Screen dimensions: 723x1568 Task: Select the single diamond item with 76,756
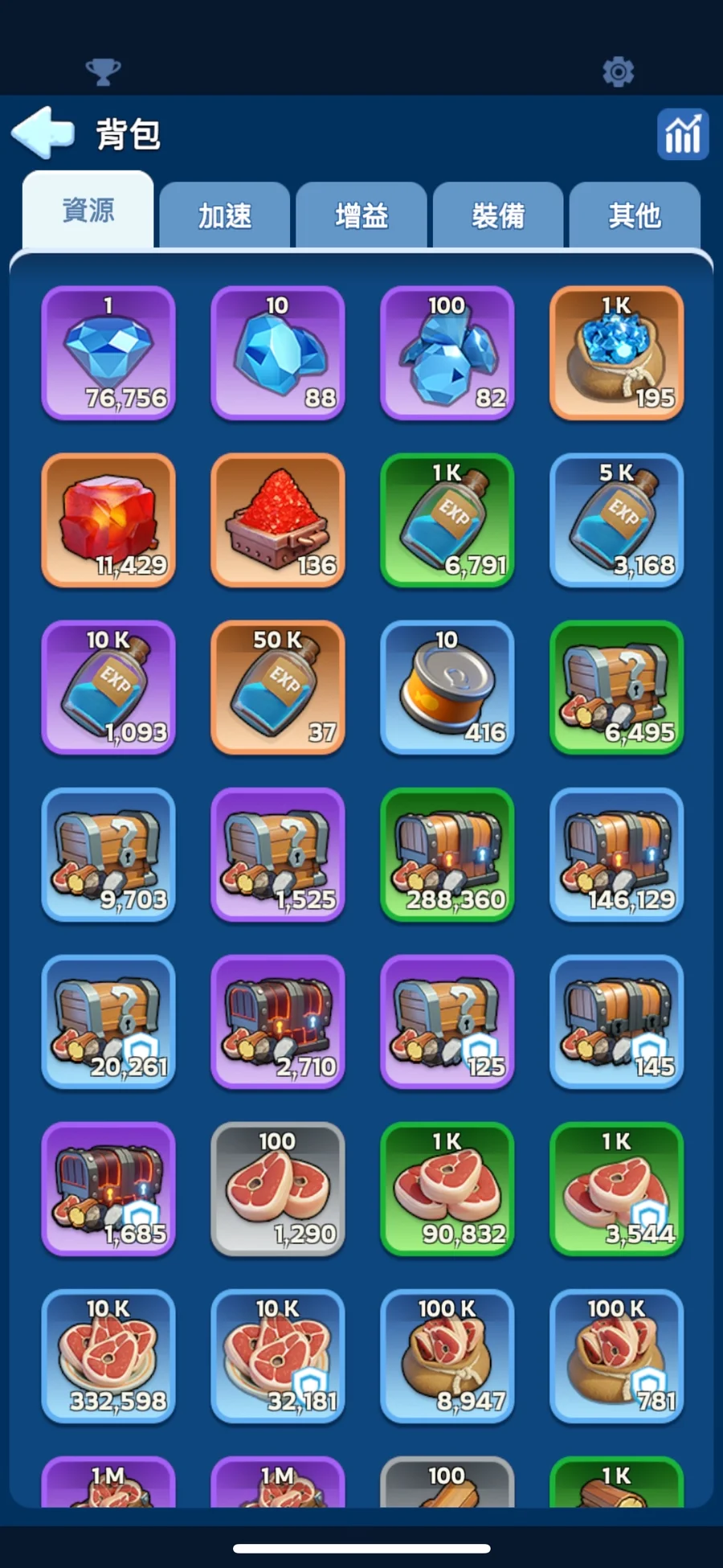(108, 354)
